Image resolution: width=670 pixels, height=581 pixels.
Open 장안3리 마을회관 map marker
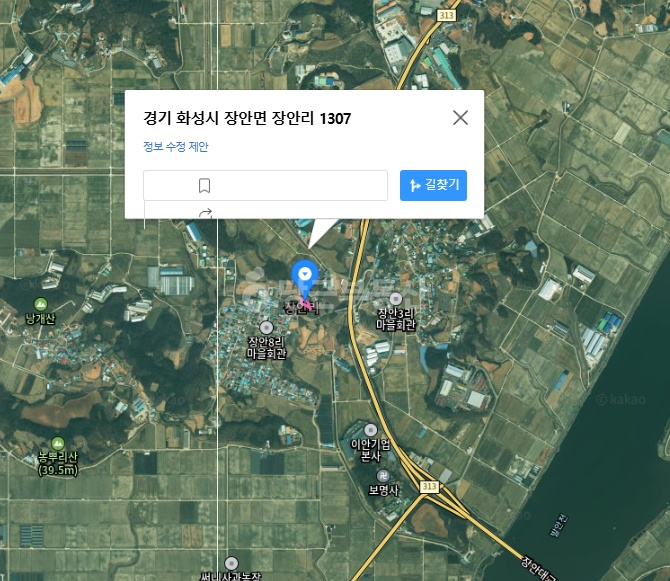[396, 299]
